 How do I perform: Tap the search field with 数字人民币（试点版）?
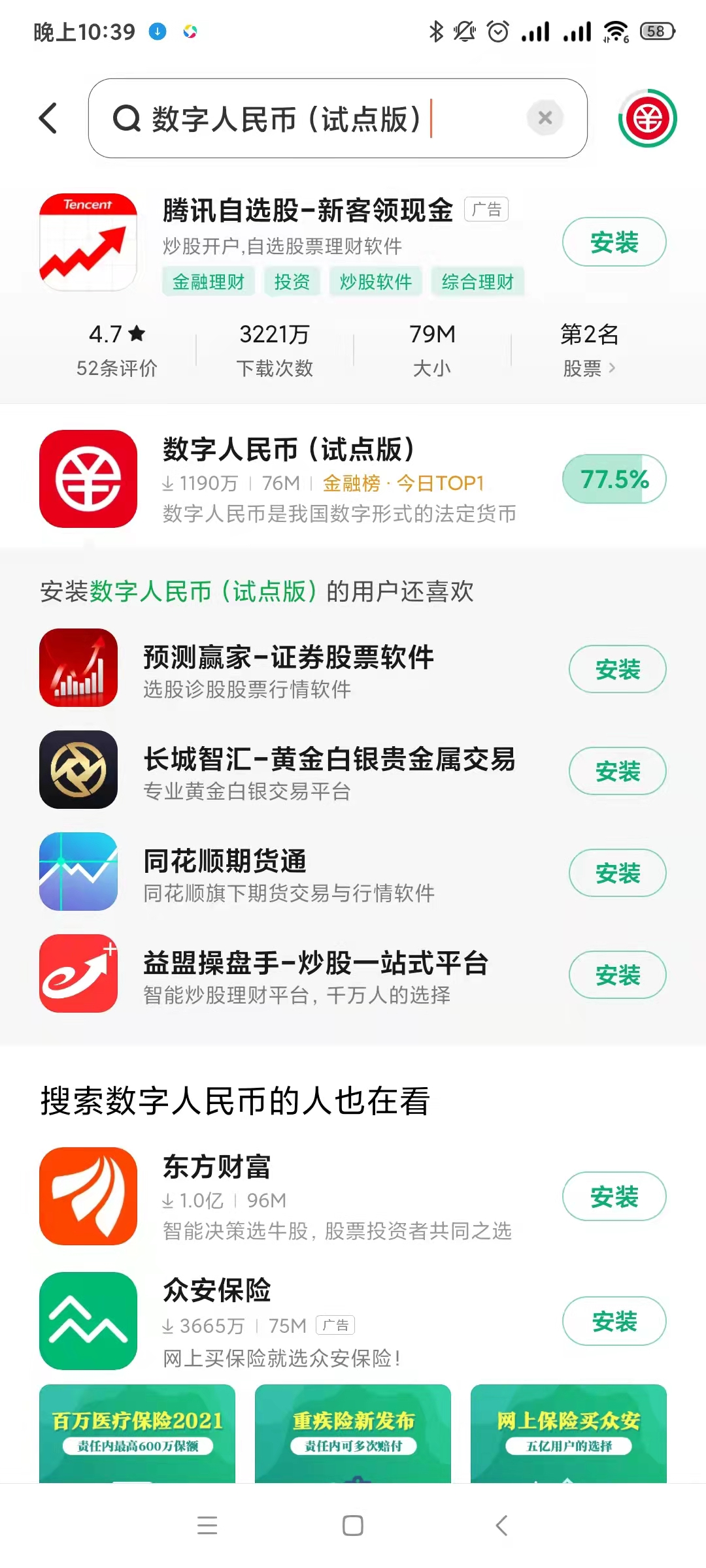pos(314,118)
